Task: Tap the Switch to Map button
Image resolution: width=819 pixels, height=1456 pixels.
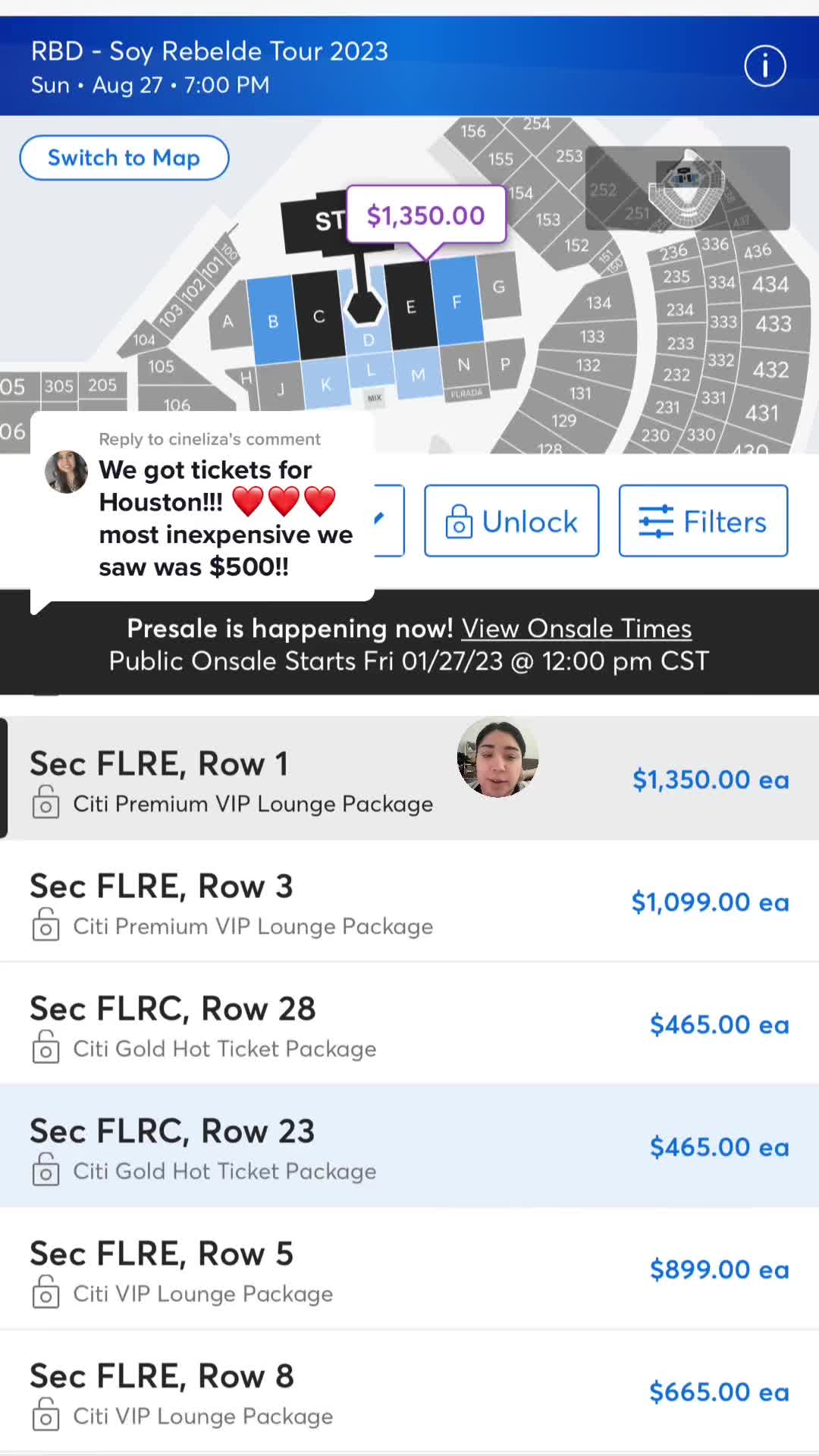Action: (124, 158)
